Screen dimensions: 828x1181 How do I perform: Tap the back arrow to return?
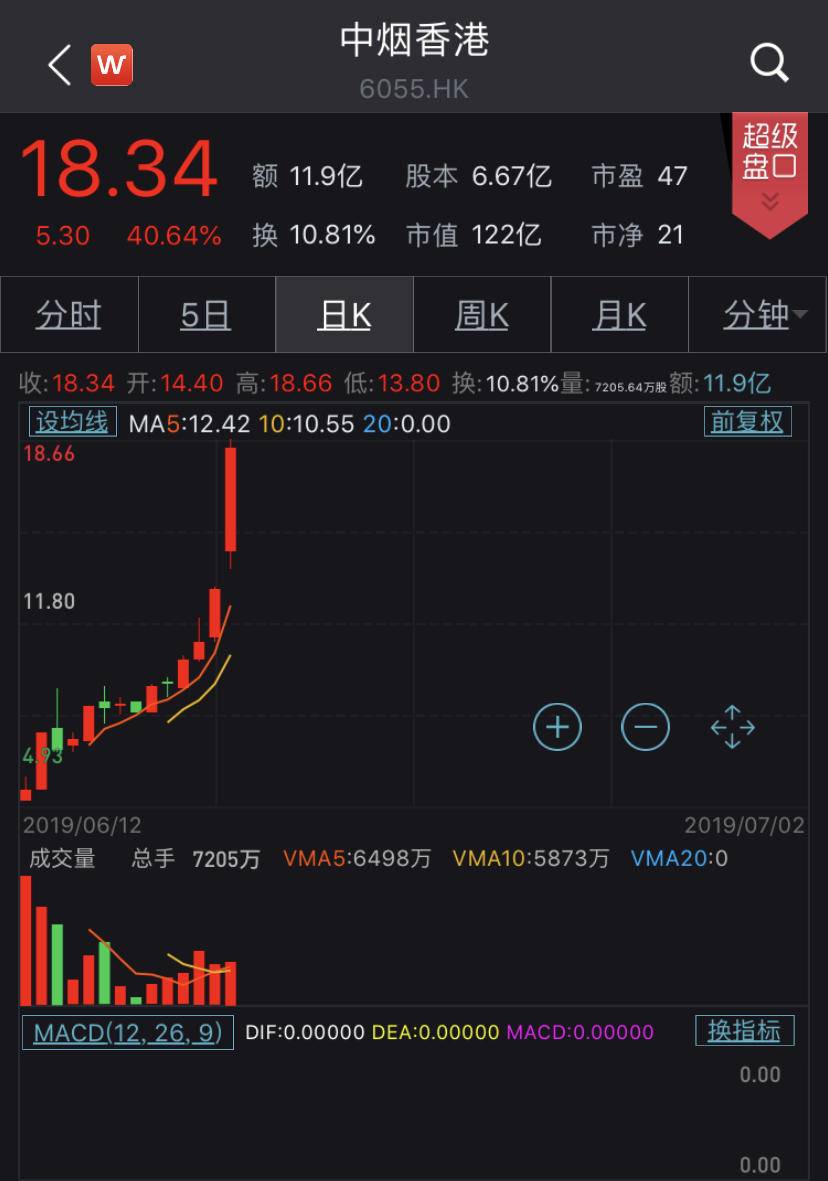[57, 63]
